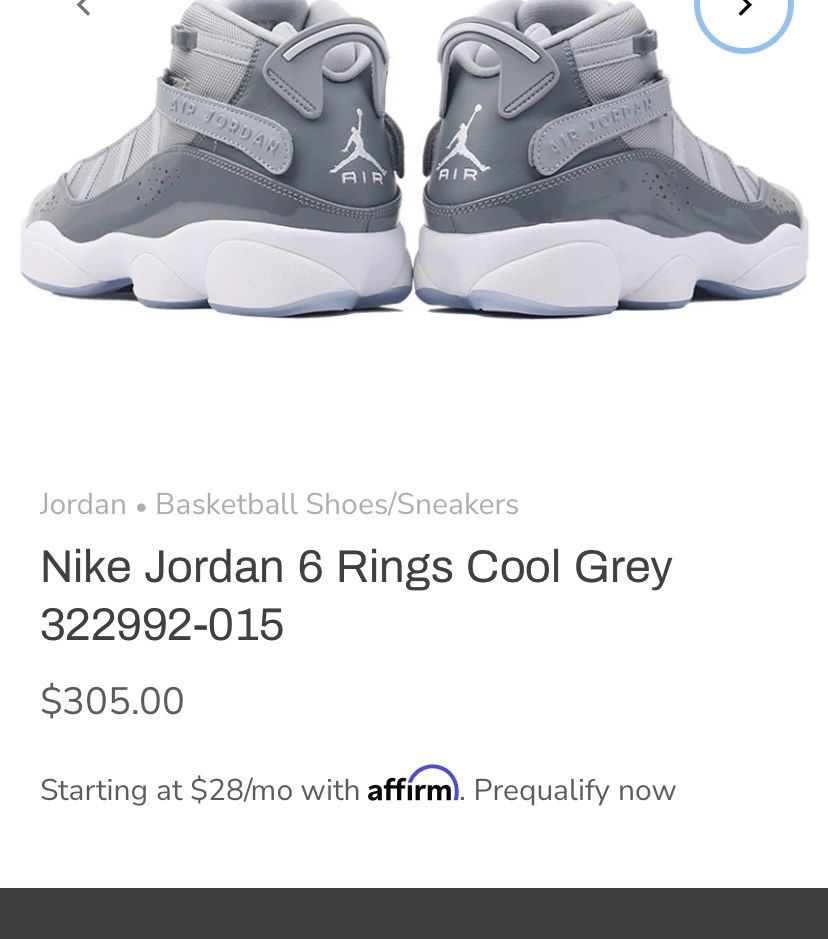
Task: Click the bullet separator in the breadcrumb
Action: (x=141, y=507)
